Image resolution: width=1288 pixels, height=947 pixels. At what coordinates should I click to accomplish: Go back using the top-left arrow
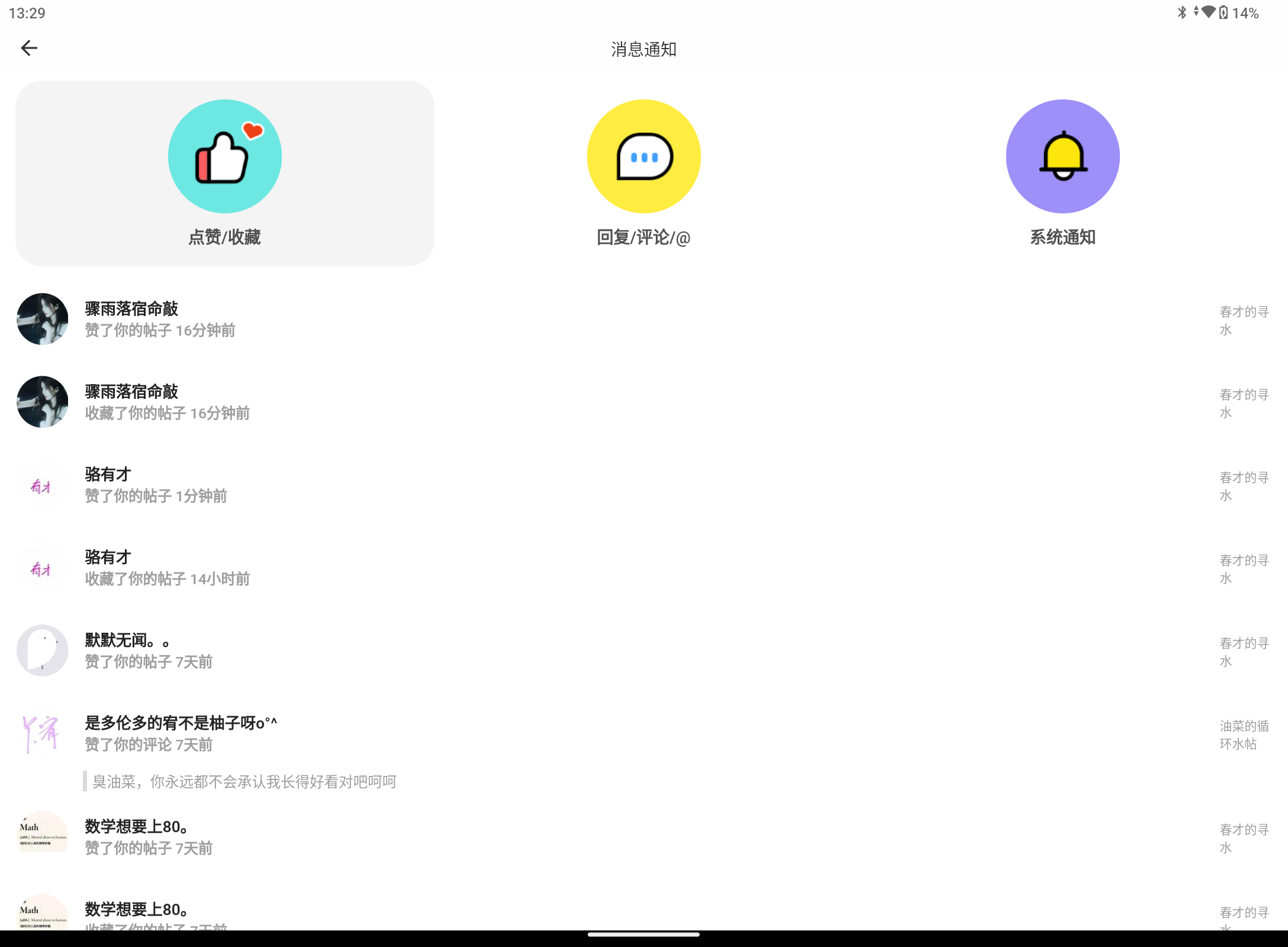click(28, 48)
